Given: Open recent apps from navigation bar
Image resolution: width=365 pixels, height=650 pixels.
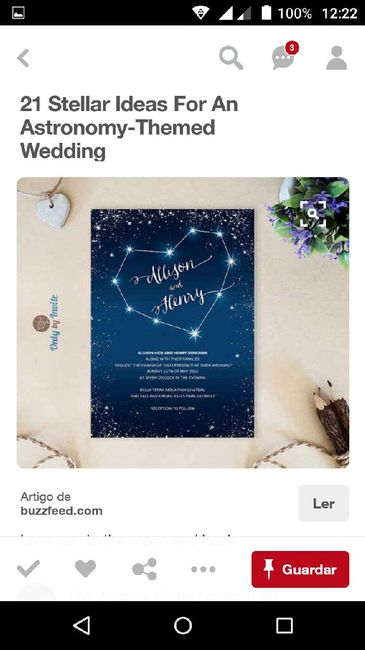Looking at the screenshot, I should pos(285,625).
